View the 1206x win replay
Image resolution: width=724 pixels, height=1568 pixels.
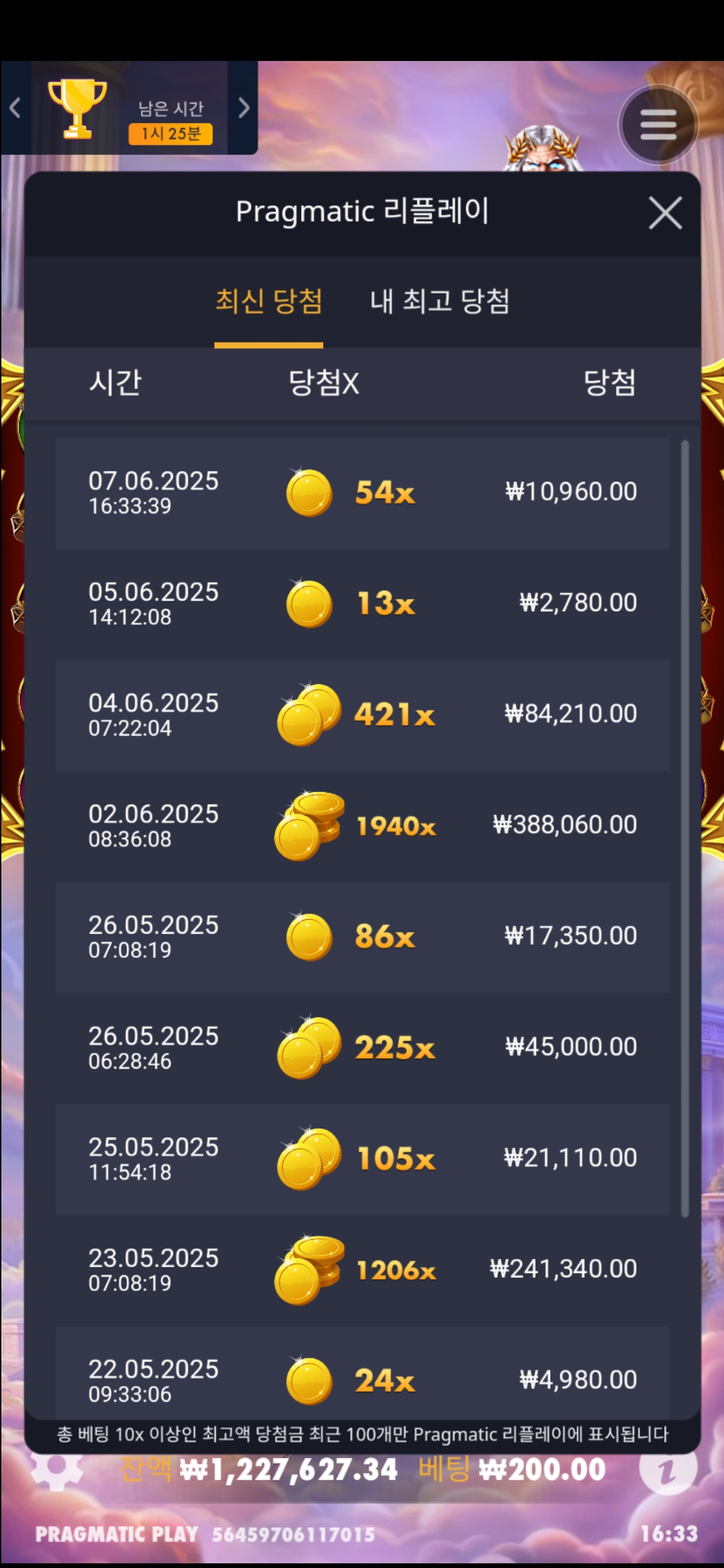coord(362,1269)
